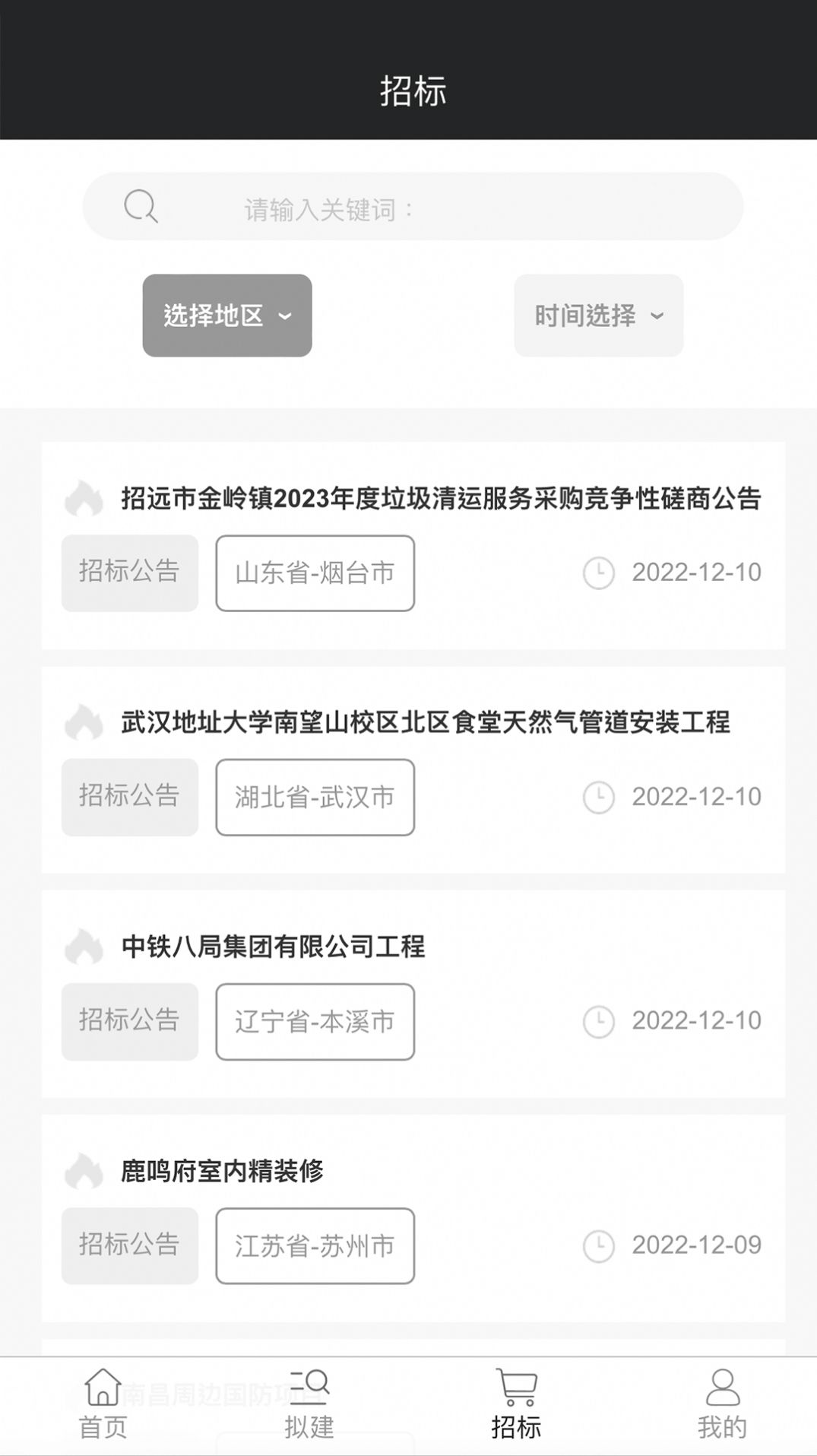Click the flame icon beside 鹿鸣府室内精装修
The width and height of the screenshot is (817, 1456).
tap(86, 1172)
